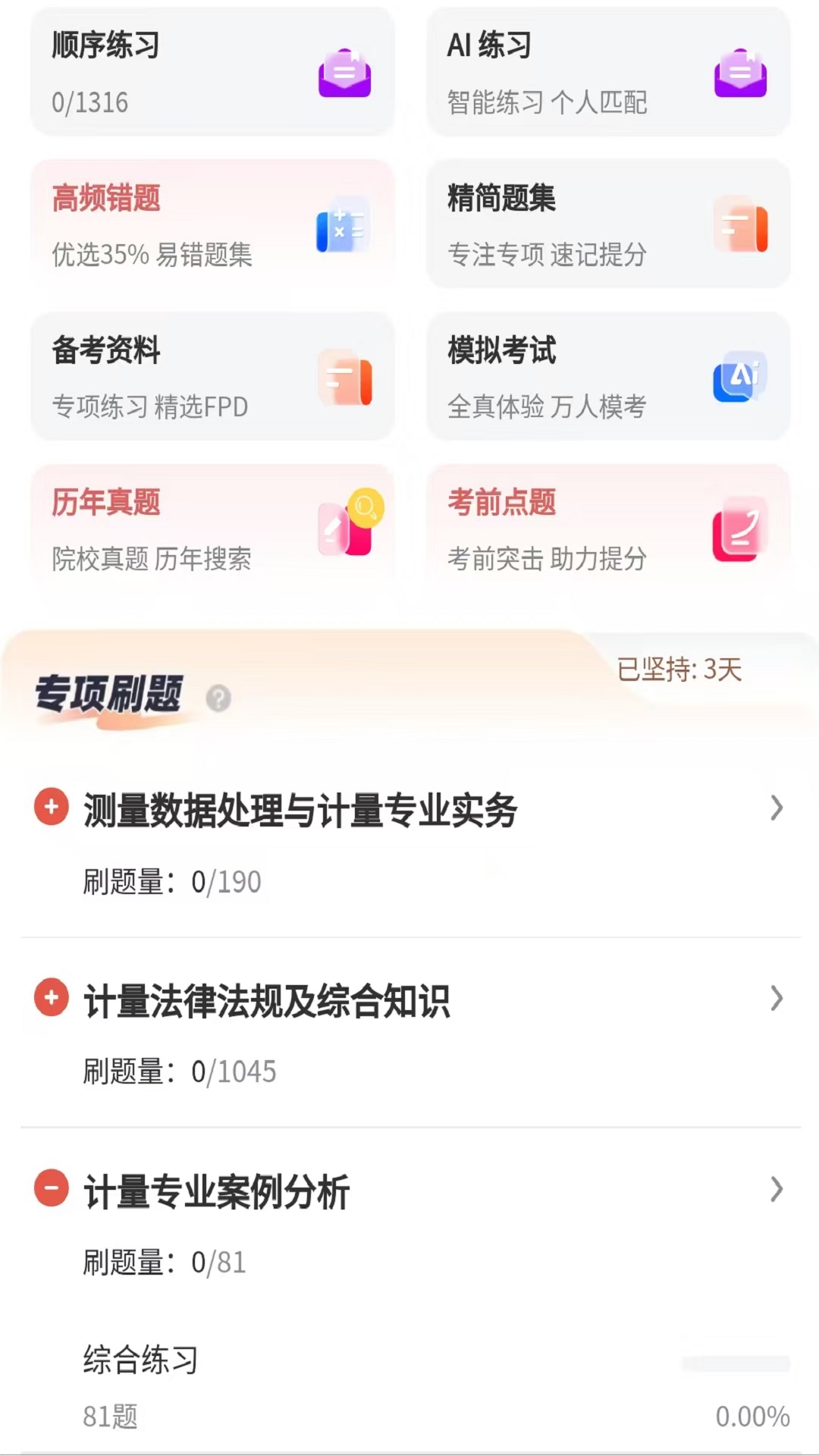Open the AI 练习 envelope icon
This screenshot has width=819, height=1456.
tap(739, 72)
